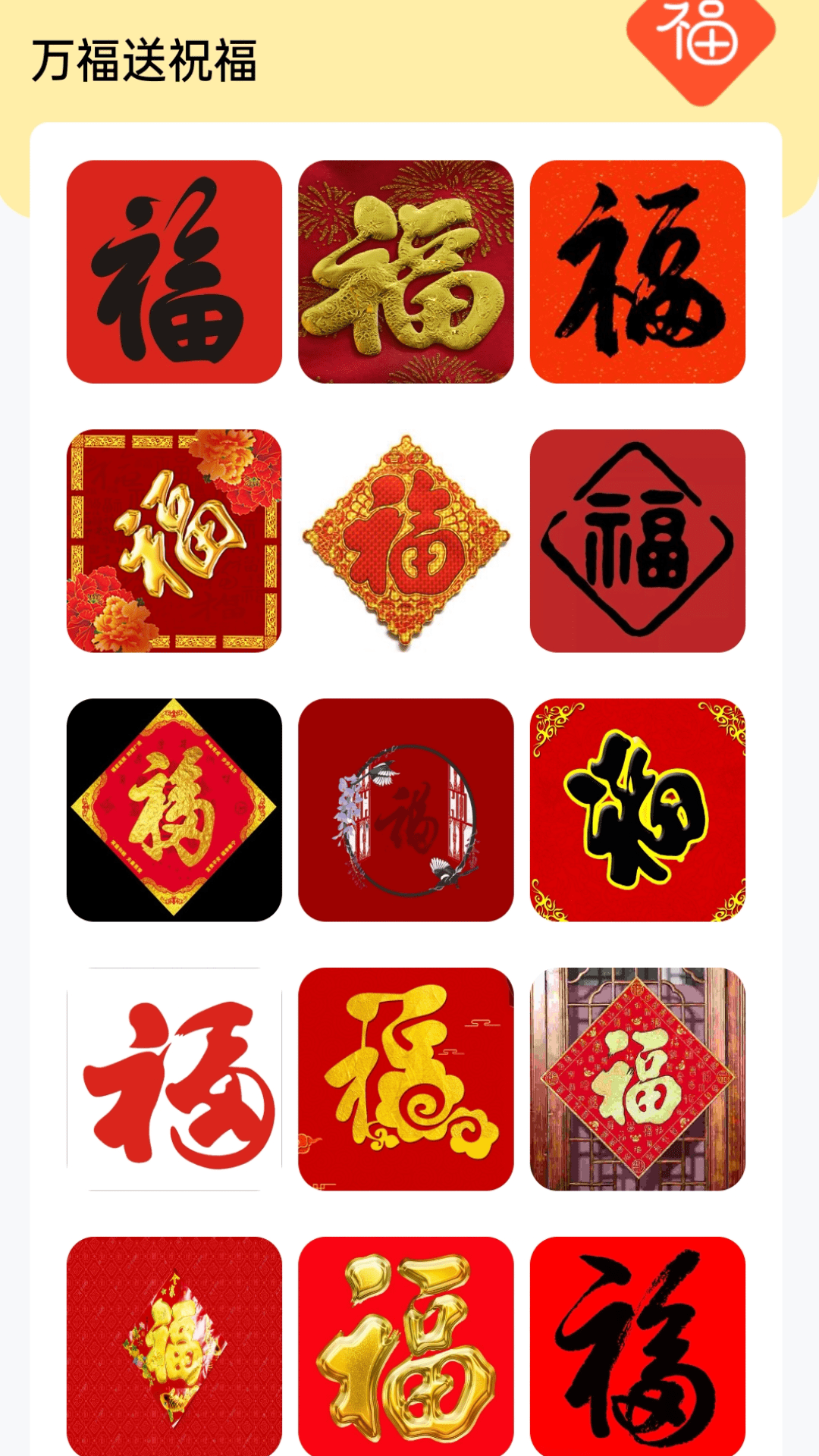
Task: Open the black calligraphy 福 on plain red tile
Action: pyautogui.click(x=174, y=271)
